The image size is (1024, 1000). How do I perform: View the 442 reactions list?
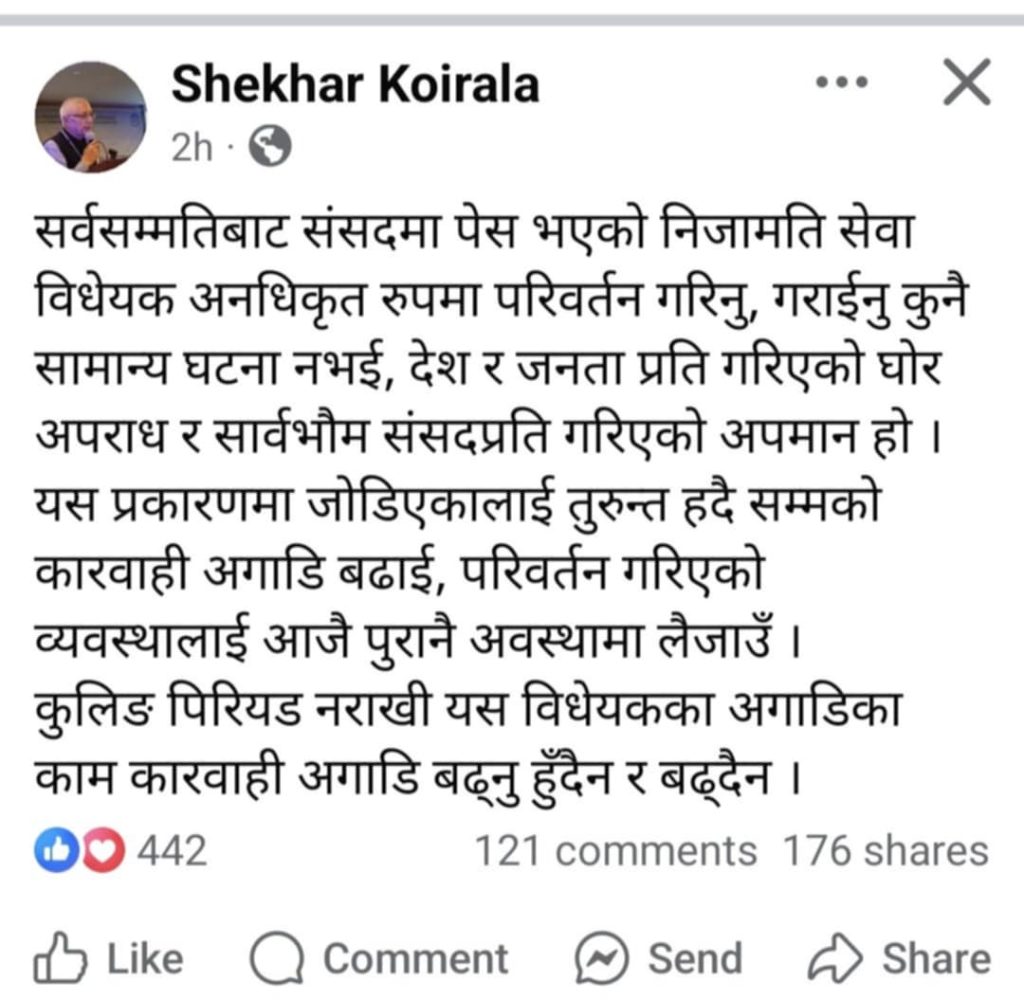pyautogui.click(x=120, y=851)
